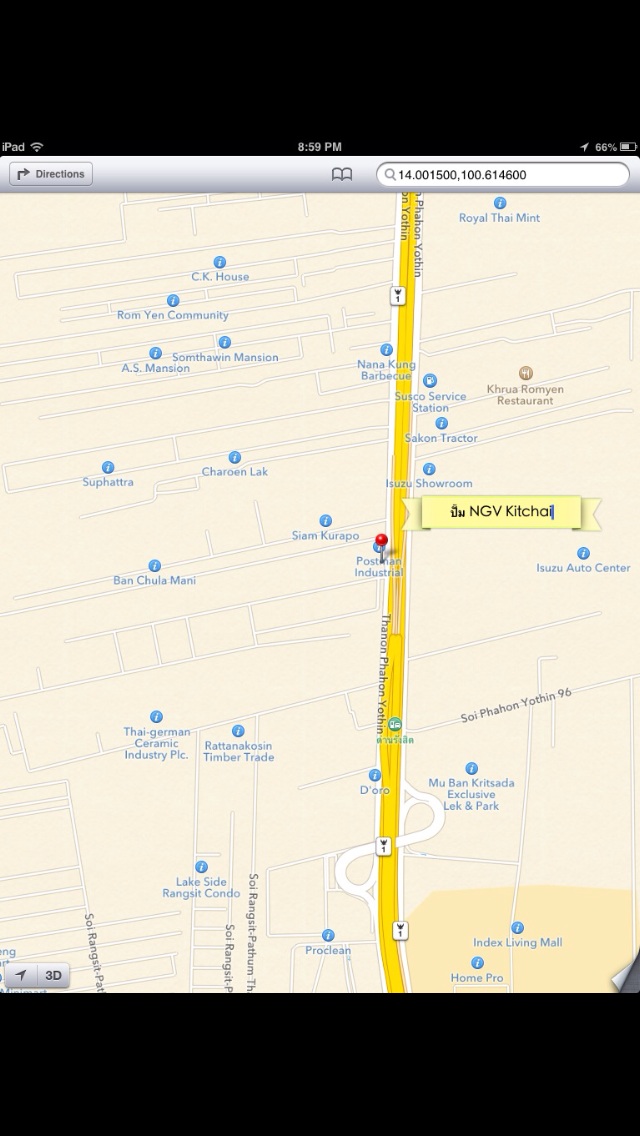Select C.K. House place marker
This screenshot has width=640, height=1136.
220,262
